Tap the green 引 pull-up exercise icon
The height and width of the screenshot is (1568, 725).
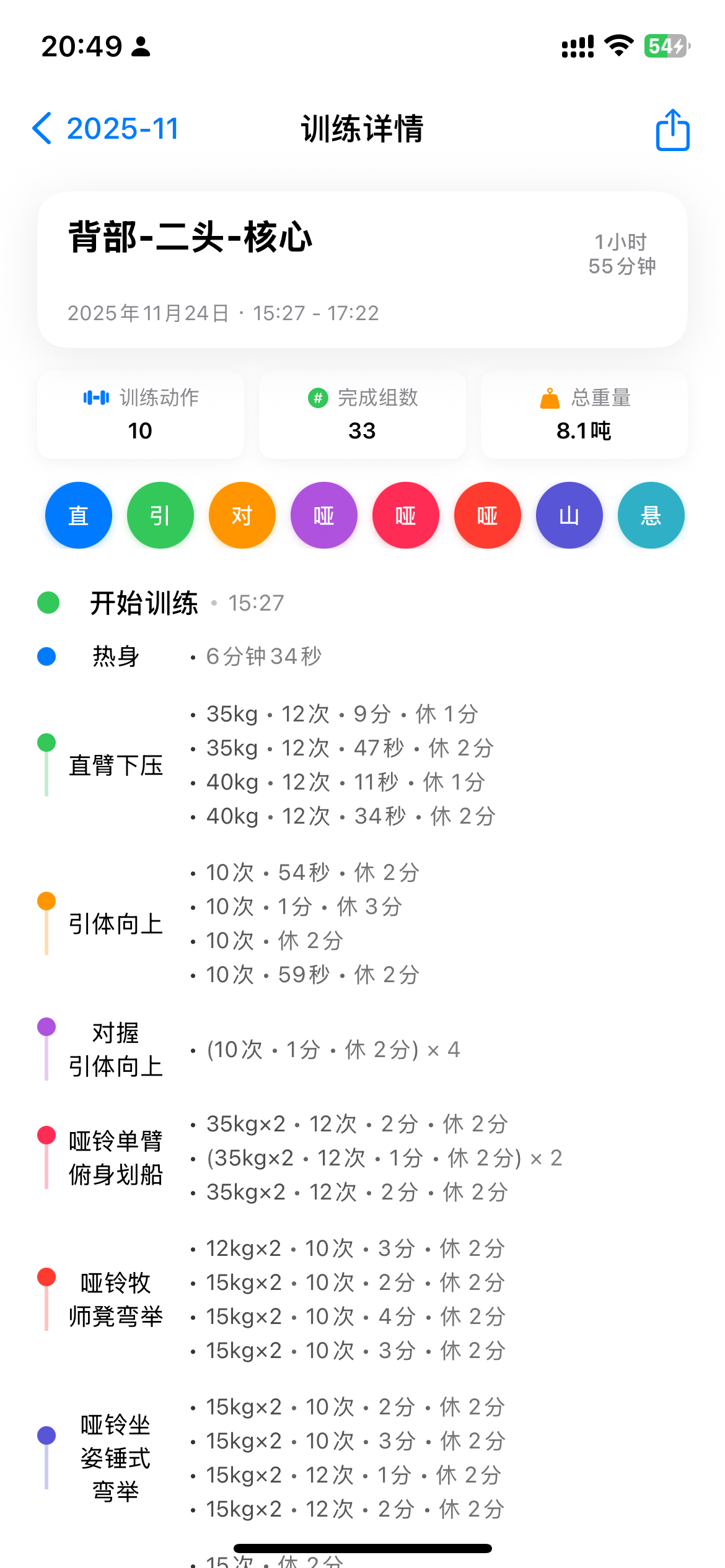[160, 515]
